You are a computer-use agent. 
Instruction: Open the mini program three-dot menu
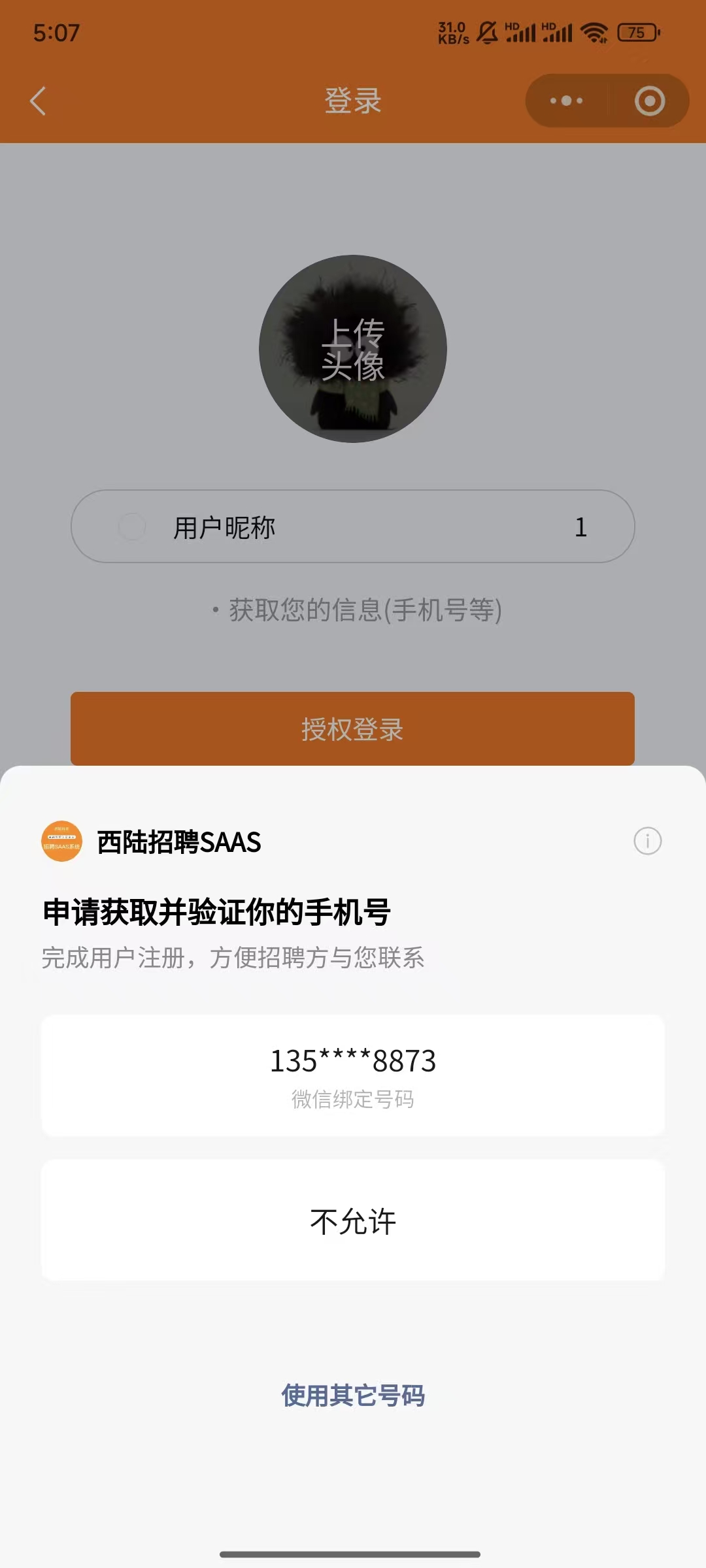[x=566, y=101]
